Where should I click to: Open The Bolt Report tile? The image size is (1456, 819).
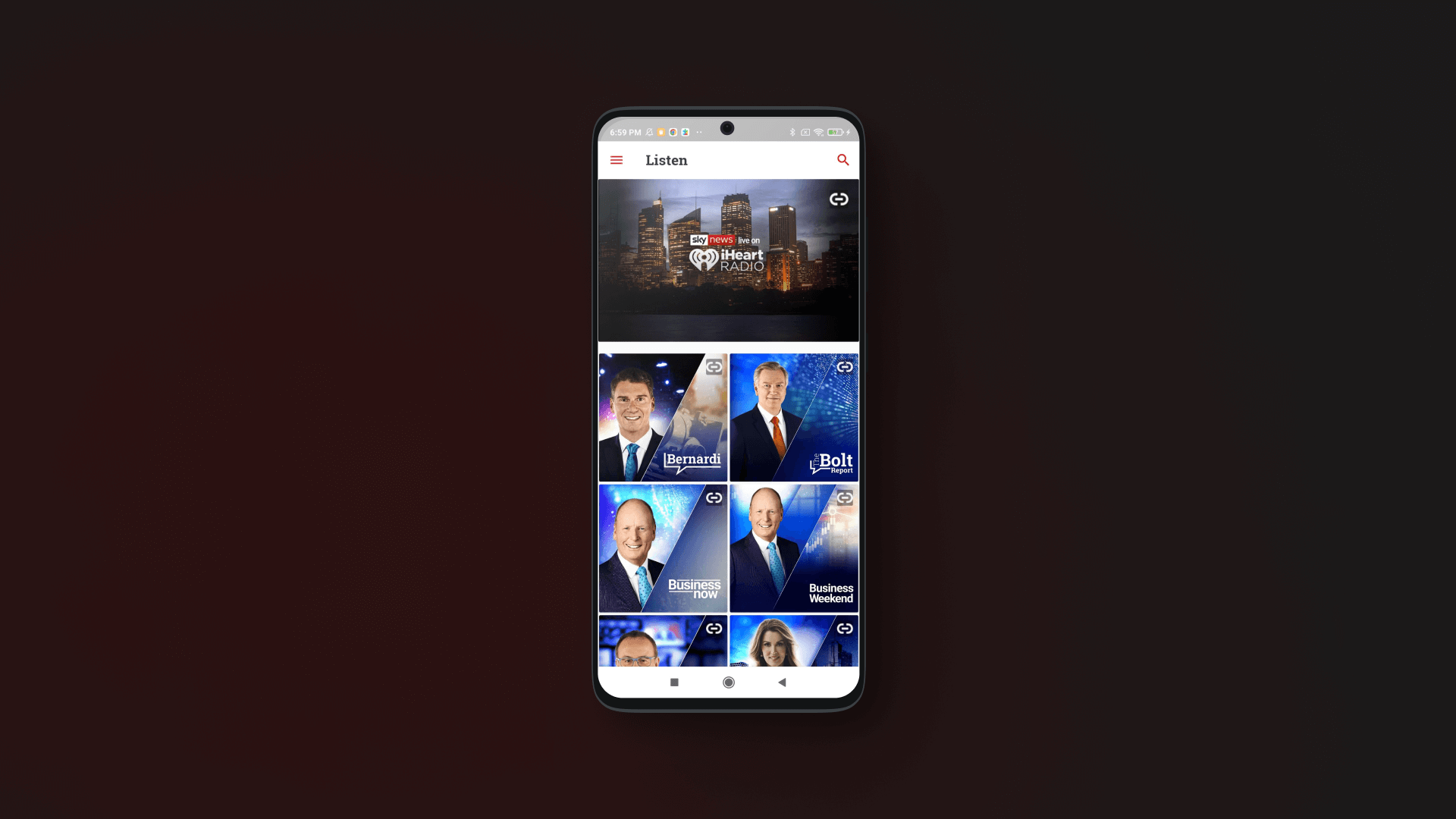coord(793,418)
